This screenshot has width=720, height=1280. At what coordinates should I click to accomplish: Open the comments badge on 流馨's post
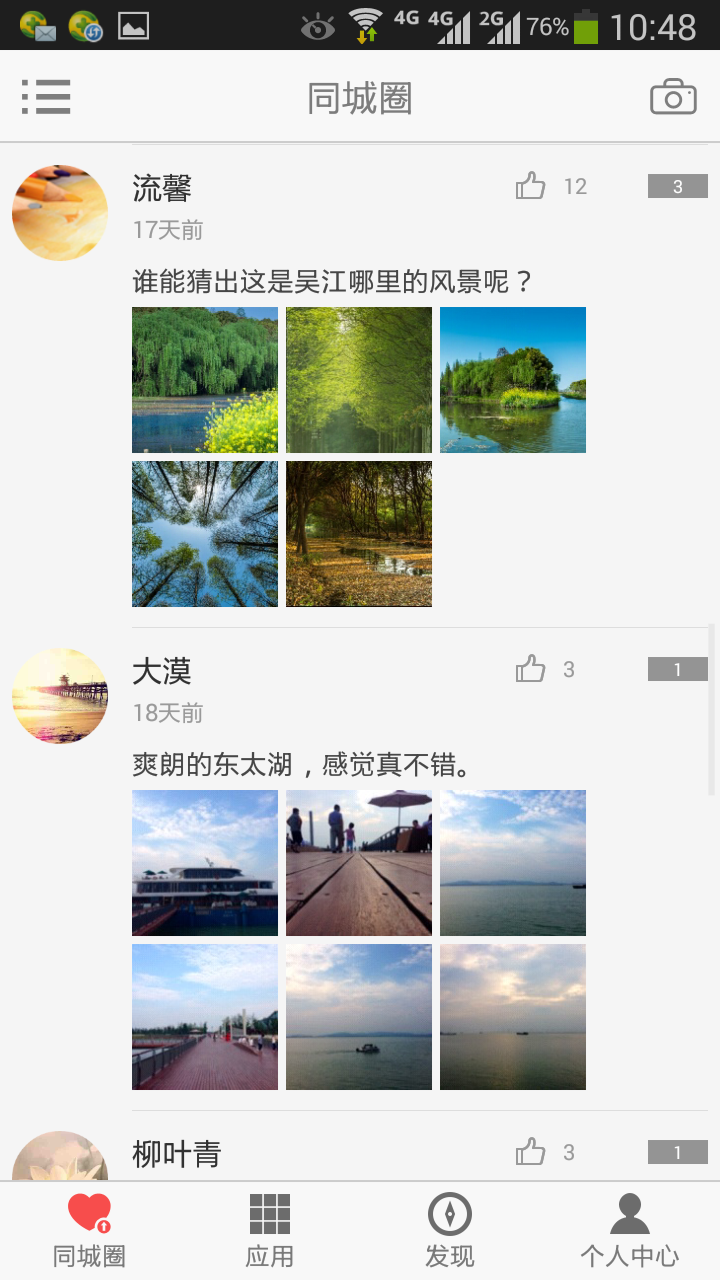click(677, 186)
